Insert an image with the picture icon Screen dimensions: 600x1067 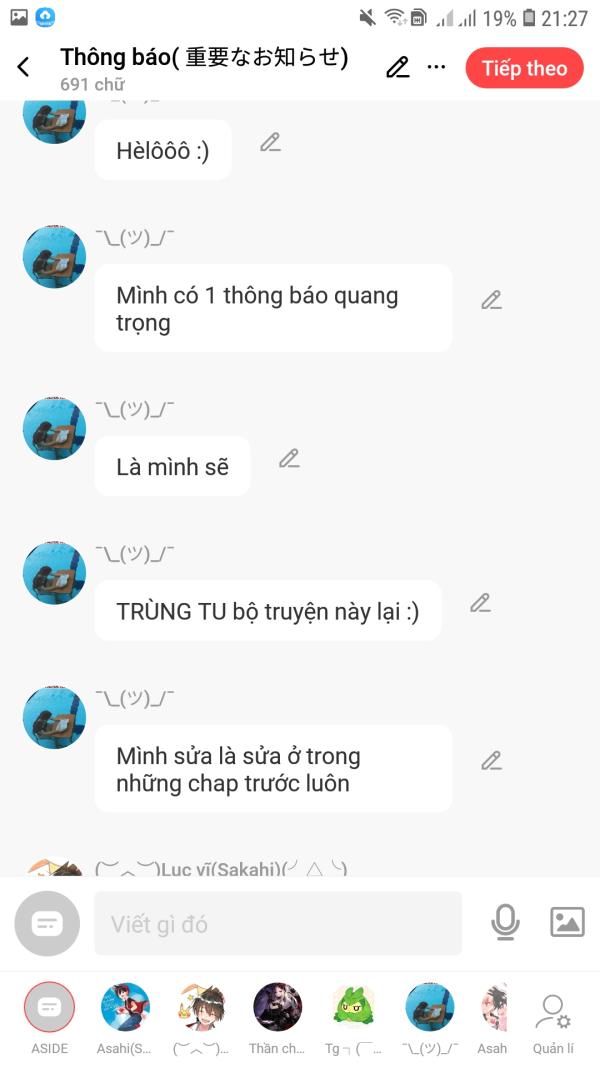[567, 923]
